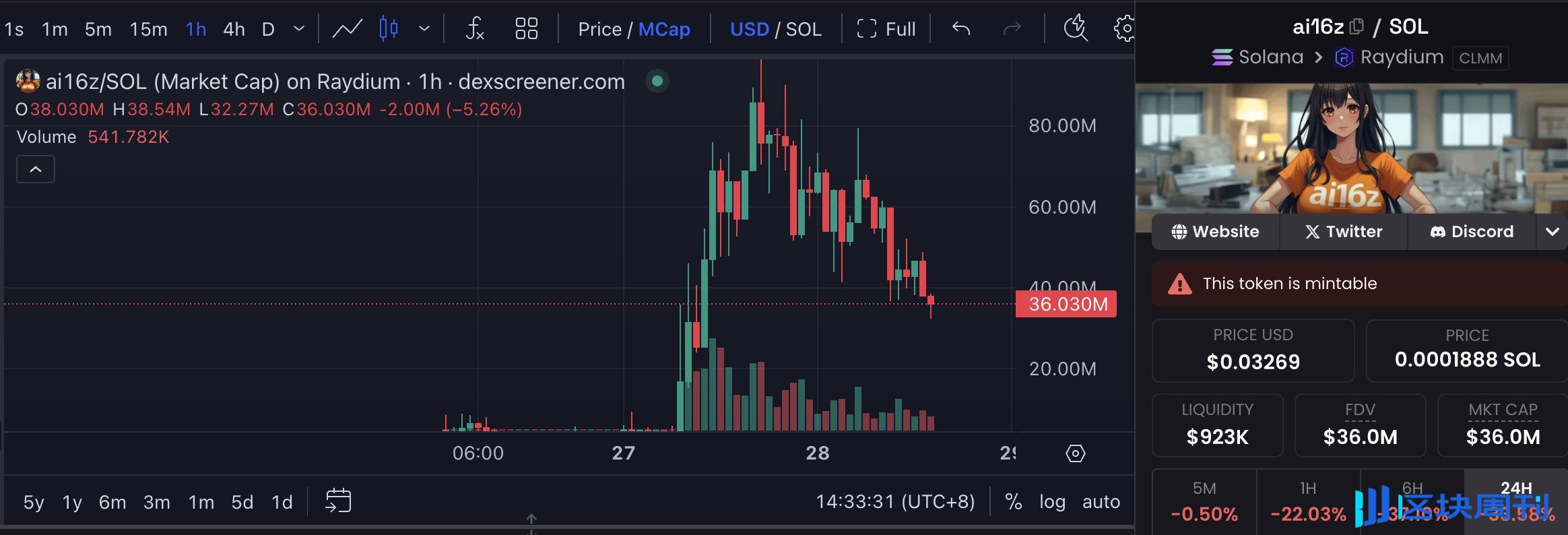
Task: Copy the ai16z token address
Action: click(1357, 27)
